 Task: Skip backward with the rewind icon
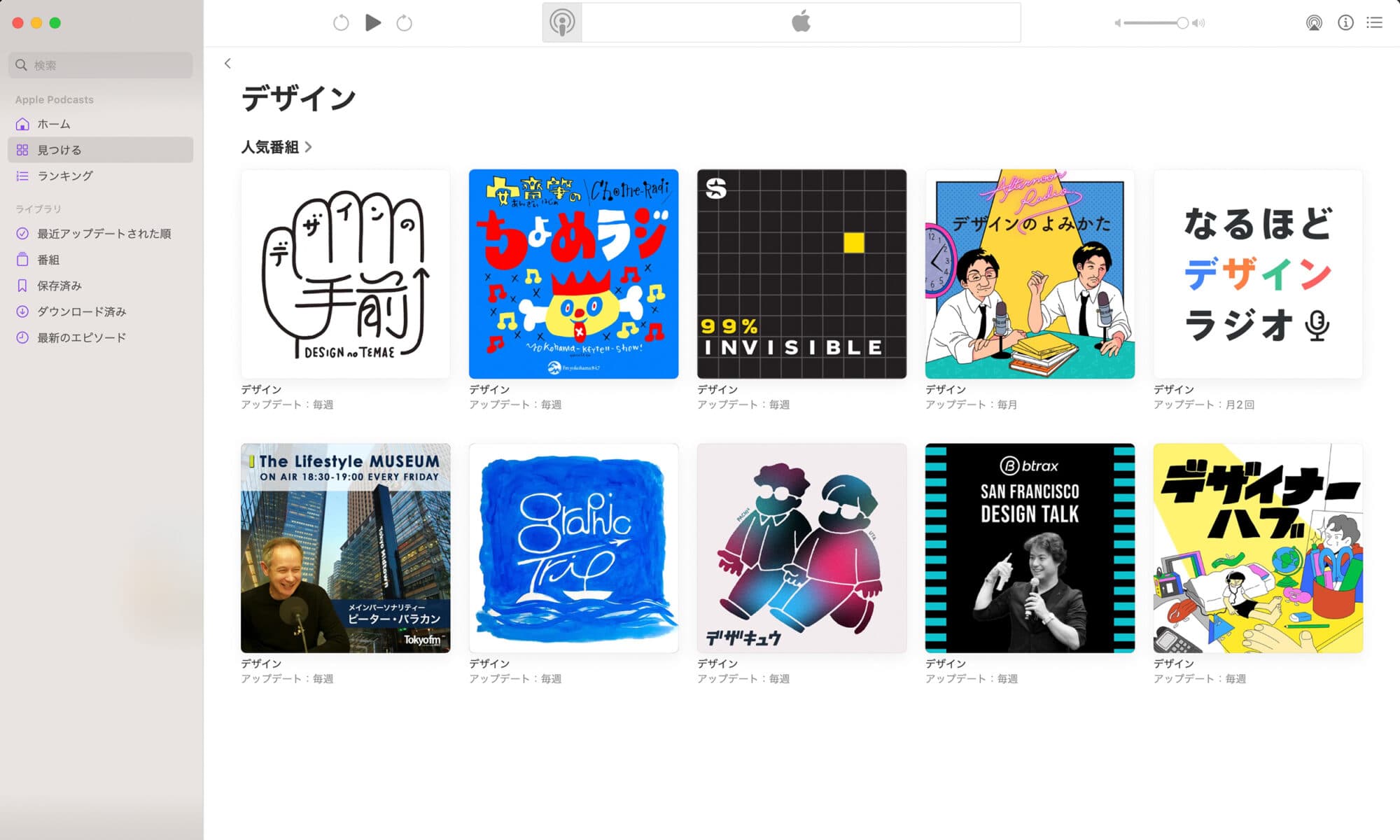341,23
